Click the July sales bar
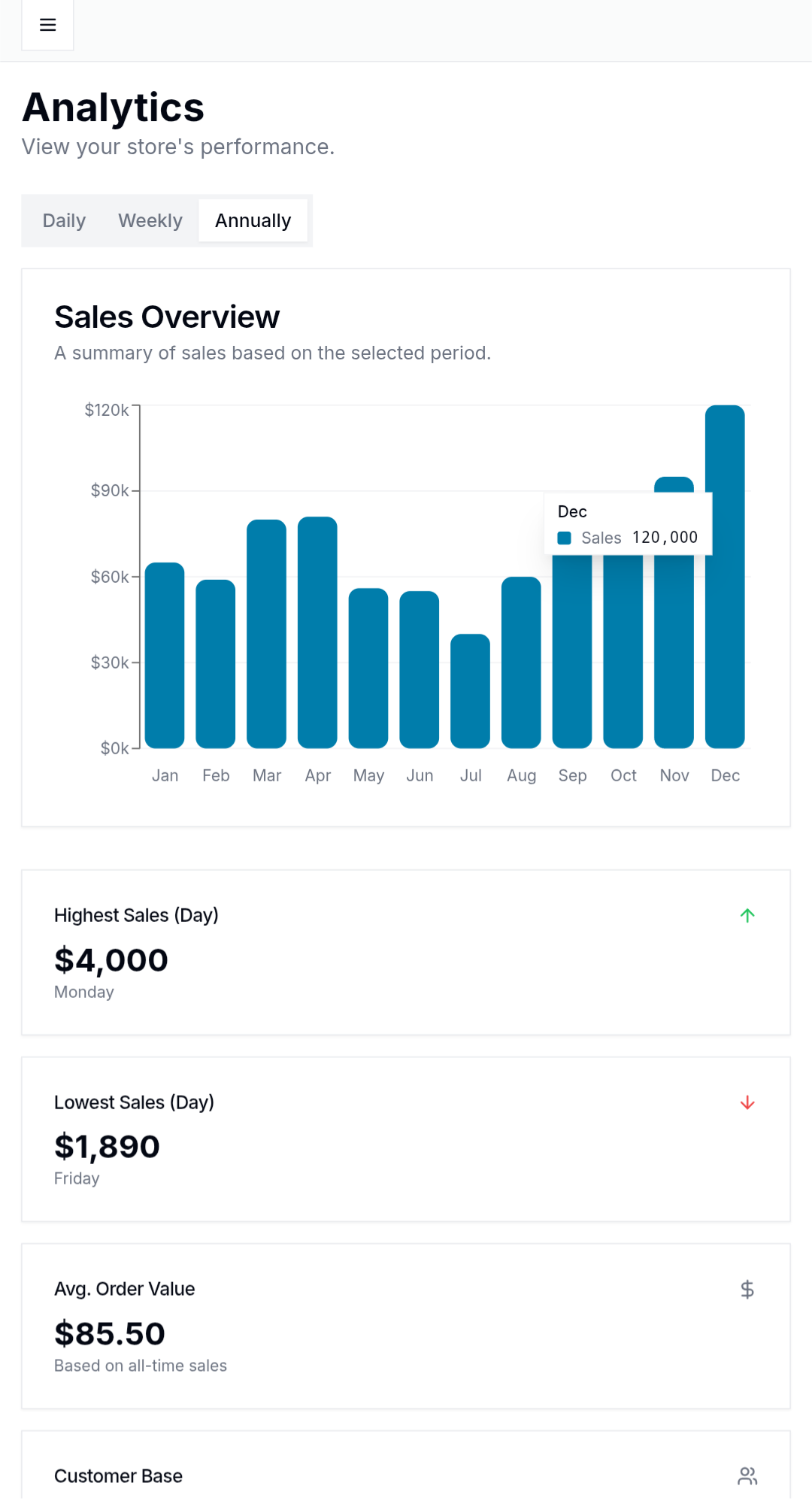Screen dimensions: 812x1510 pyautogui.click(x=471, y=690)
